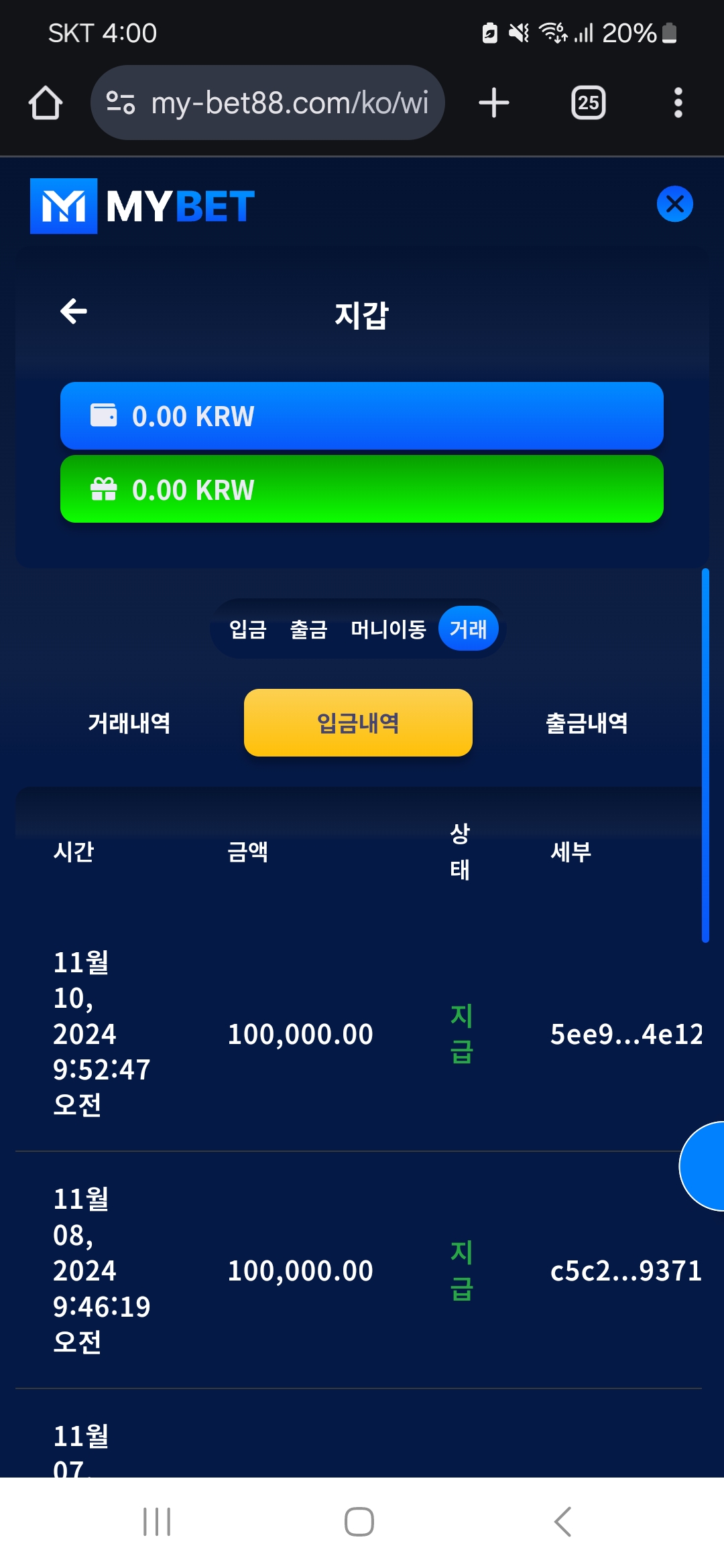Open a new browser tab
724x1568 pixels.
494,103
